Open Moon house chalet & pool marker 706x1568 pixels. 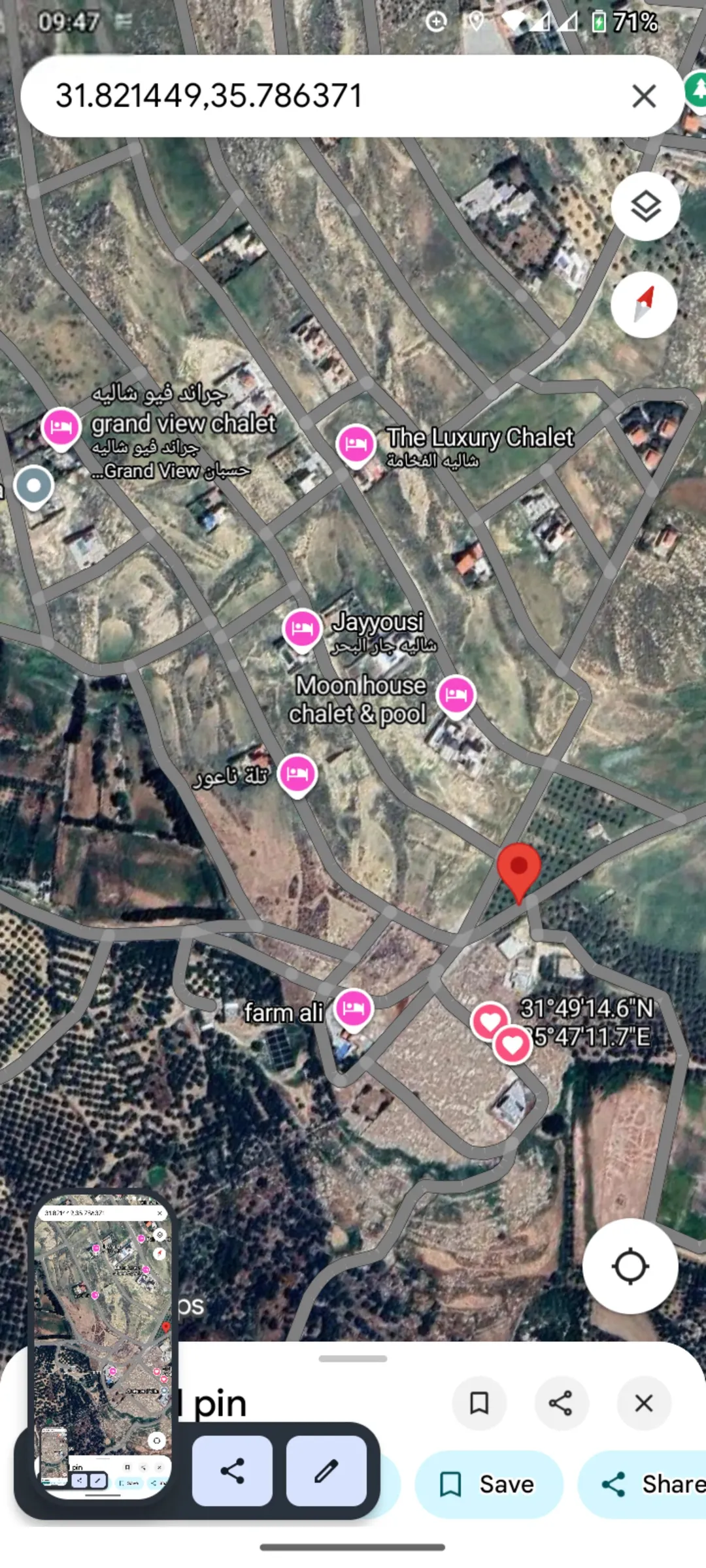456,697
